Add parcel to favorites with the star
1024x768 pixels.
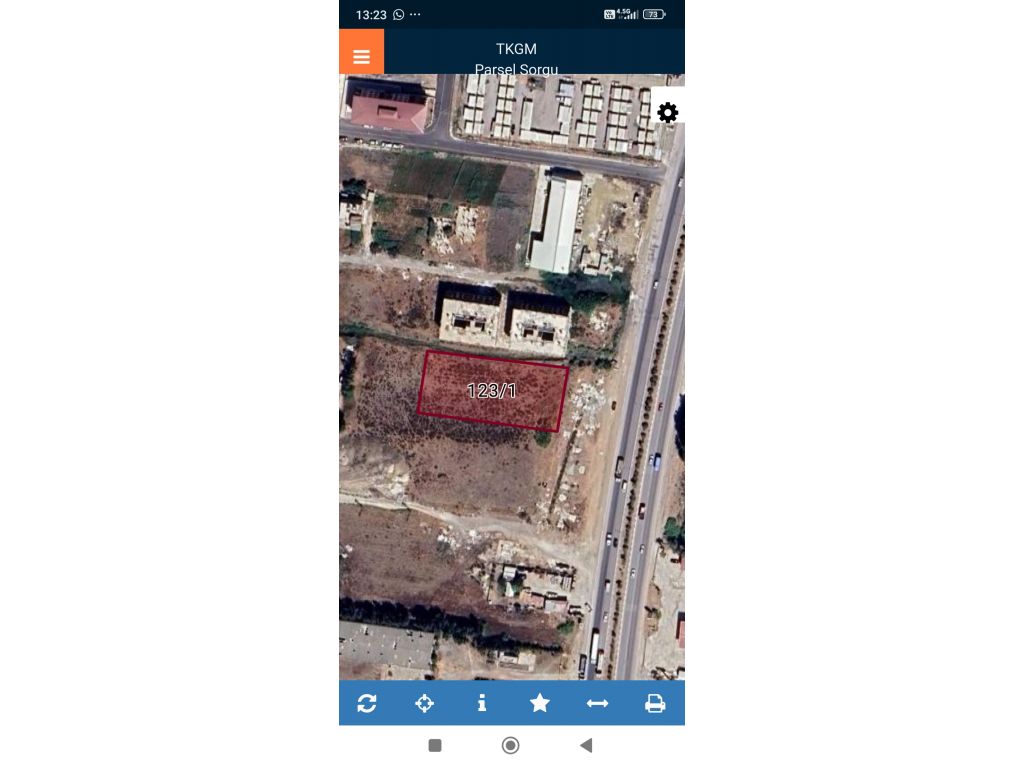coord(540,703)
